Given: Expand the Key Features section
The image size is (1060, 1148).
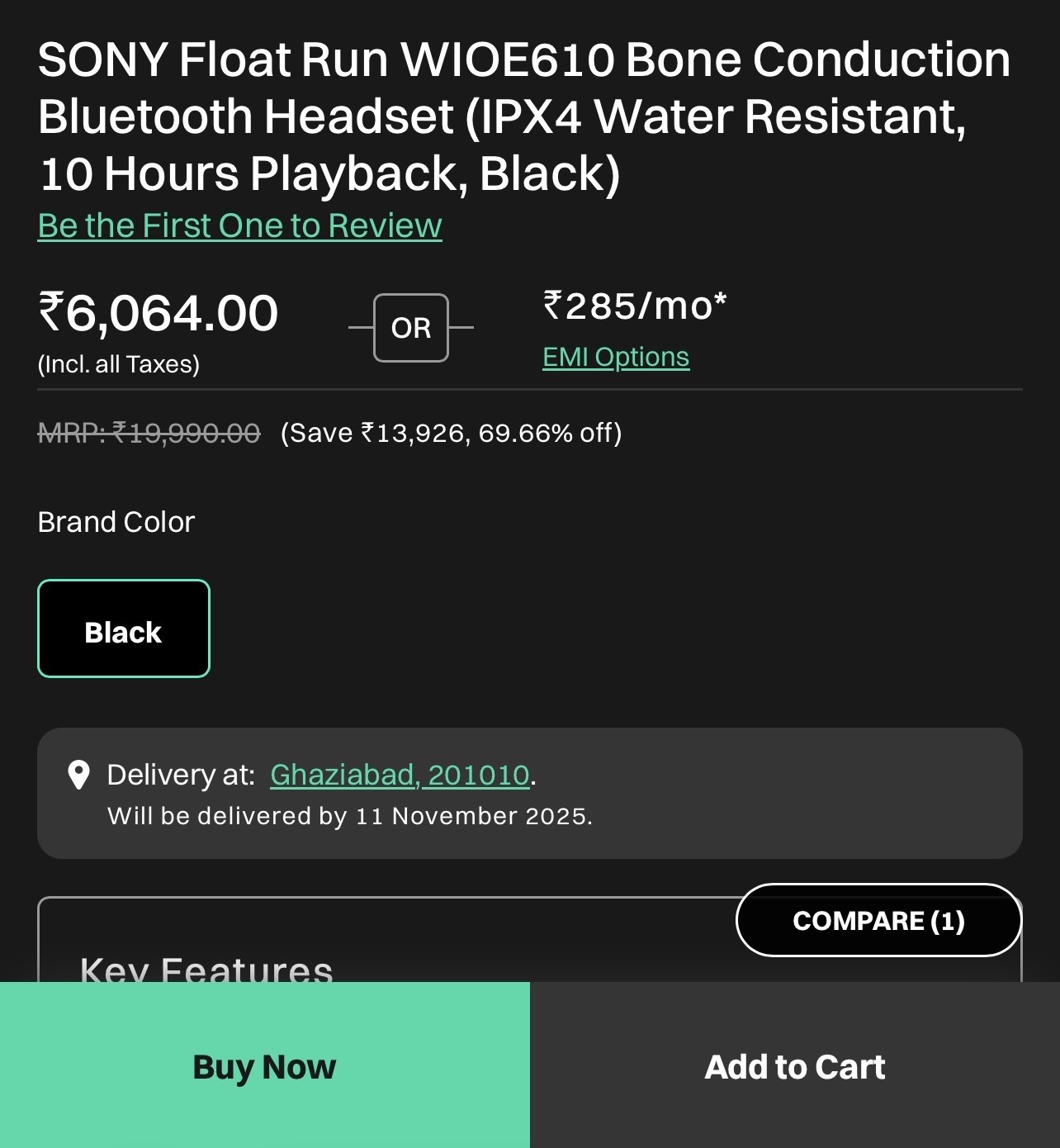Looking at the screenshot, I should pyautogui.click(x=206, y=970).
